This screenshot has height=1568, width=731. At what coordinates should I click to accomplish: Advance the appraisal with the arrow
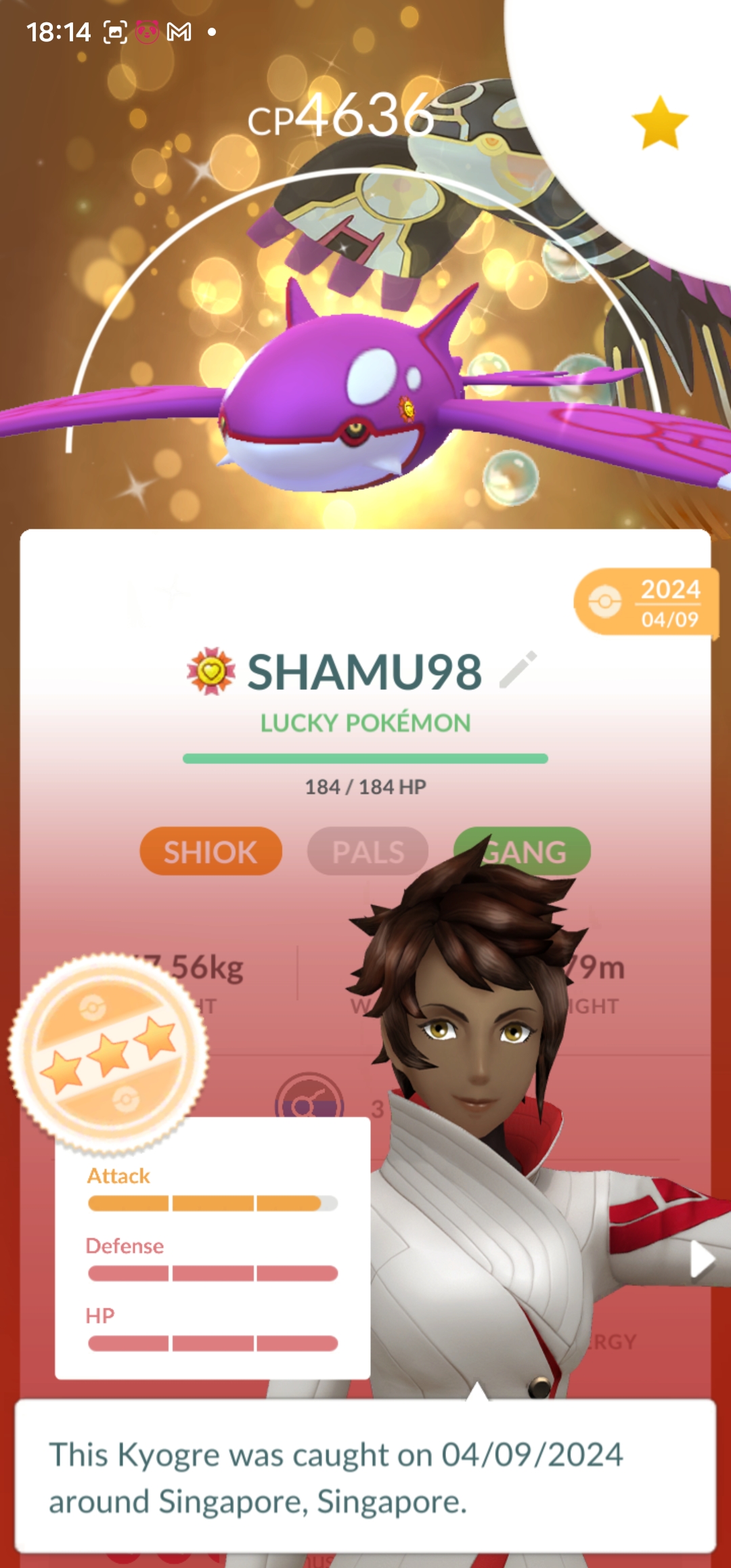tap(701, 1261)
